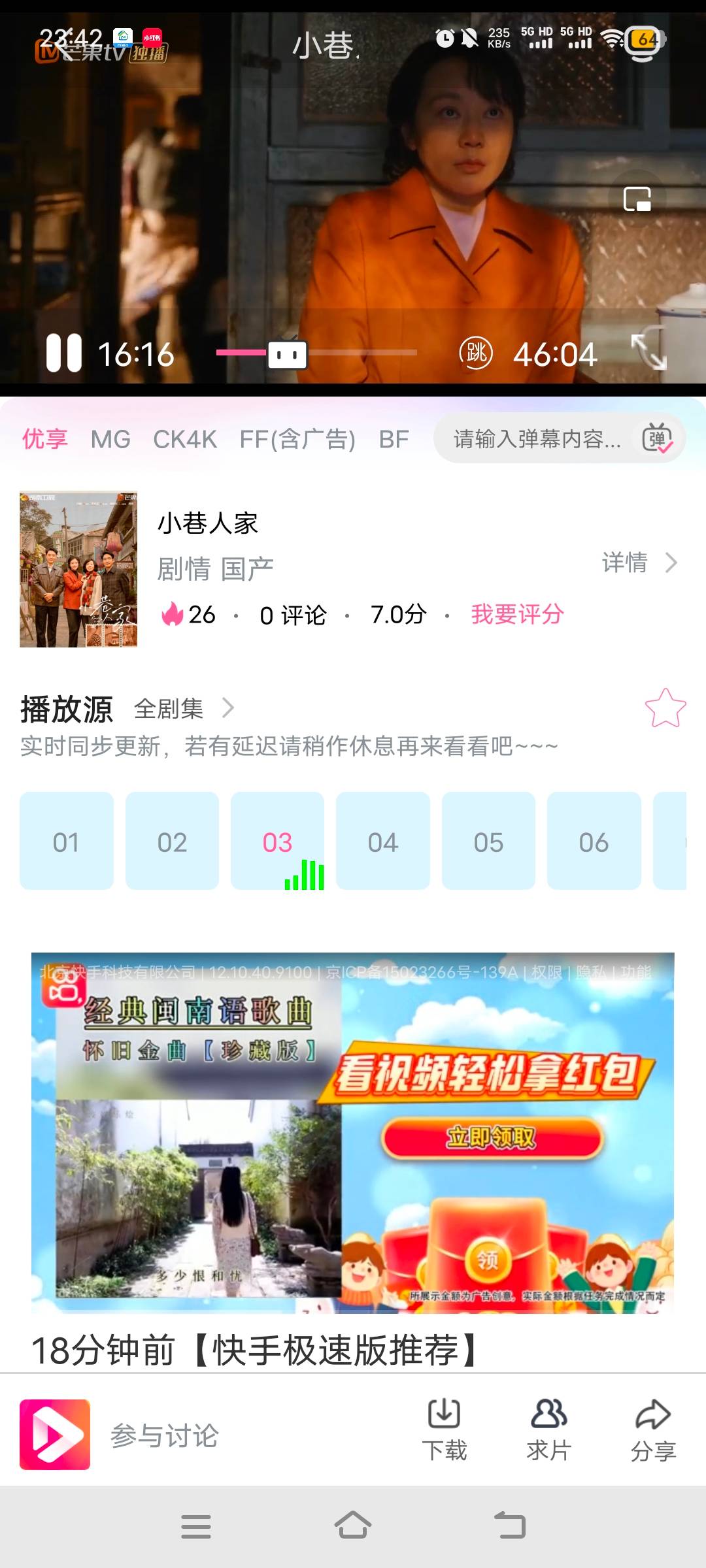Viewport: 706px width, 1568px height.
Task: Tap 我要评分 to rate the show
Action: (x=517, y=614)
